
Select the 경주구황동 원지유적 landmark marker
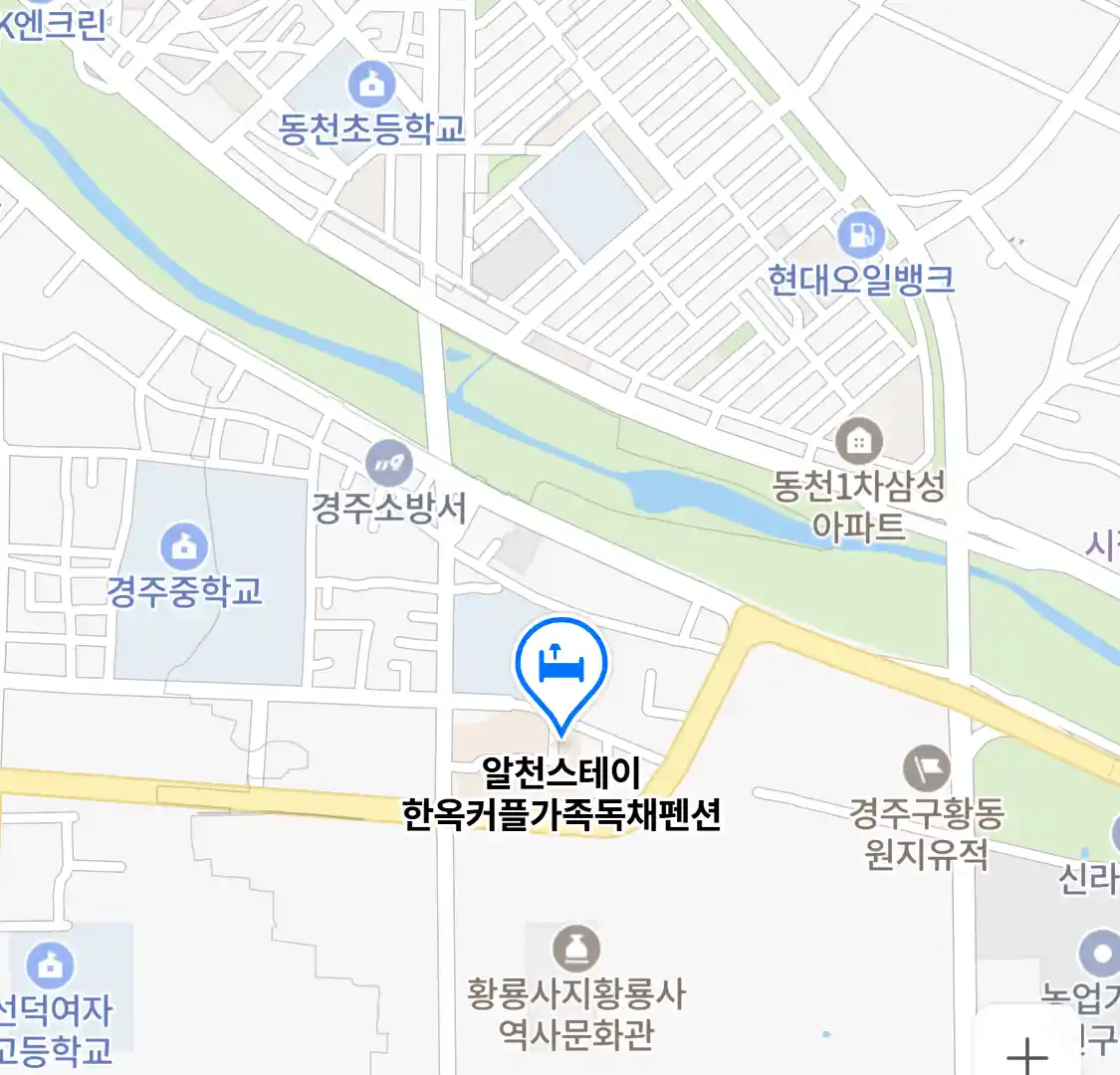[926, 769]
